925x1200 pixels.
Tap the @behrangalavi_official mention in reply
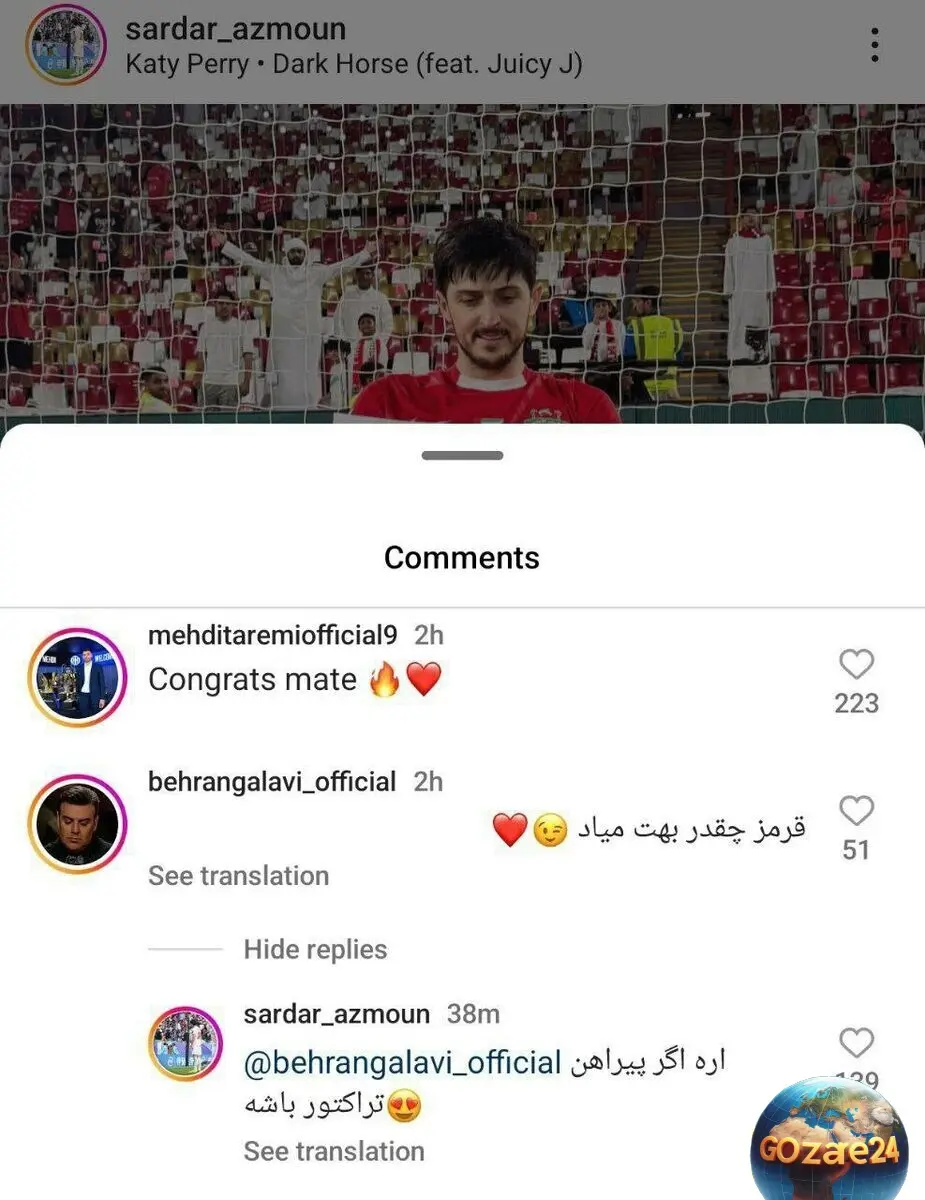pos(402,1063)
